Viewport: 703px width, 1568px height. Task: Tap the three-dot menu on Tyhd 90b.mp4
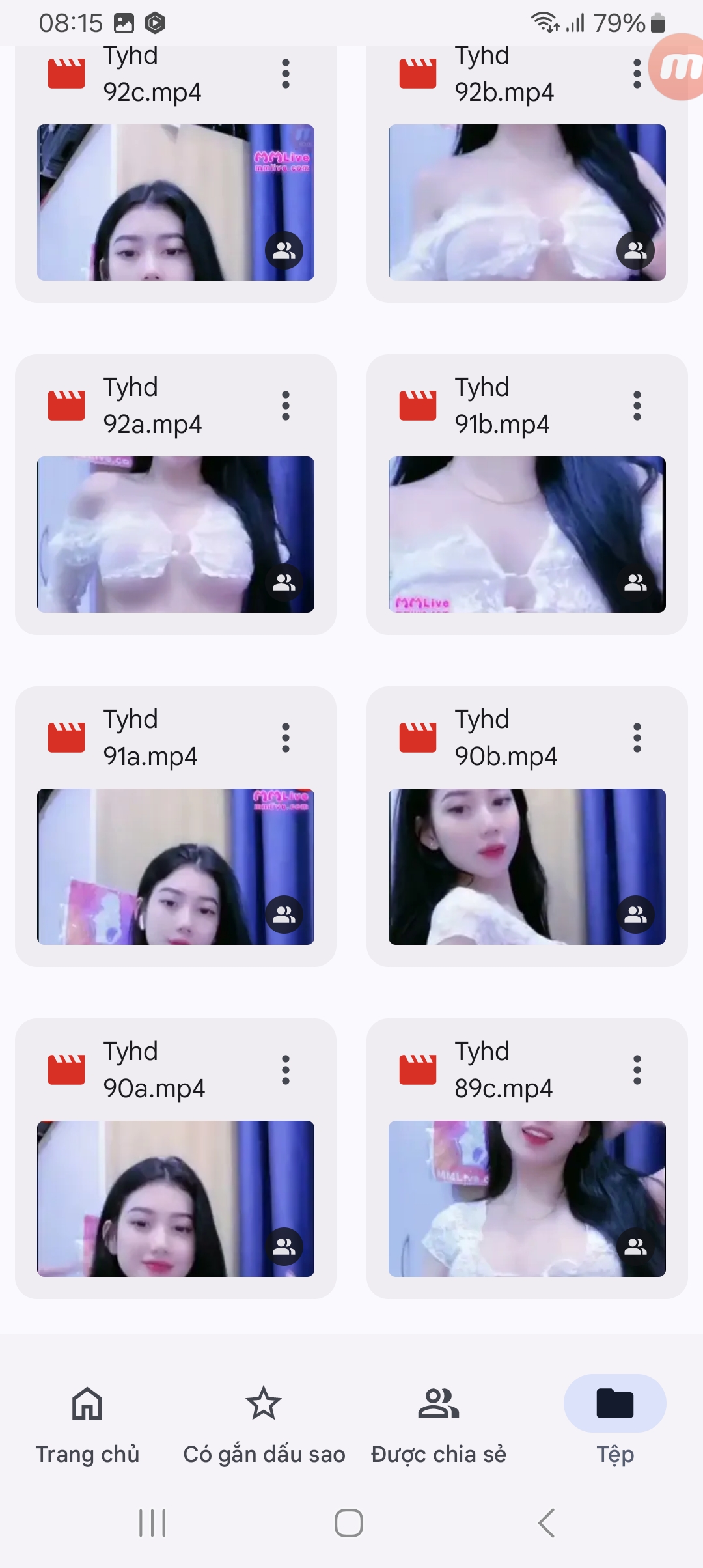tap(637, 738)
